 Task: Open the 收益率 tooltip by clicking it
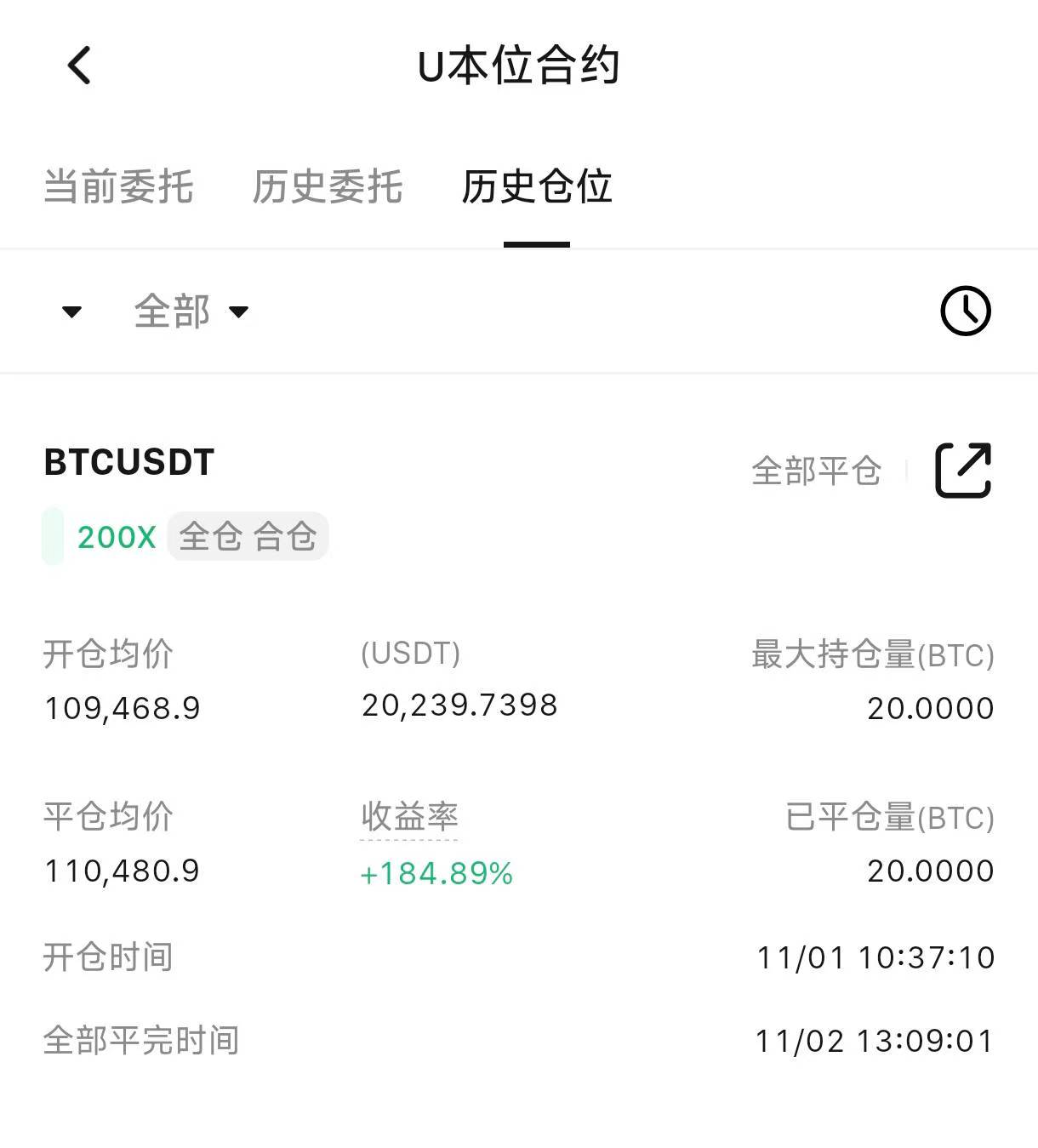[x=410, y=817]
